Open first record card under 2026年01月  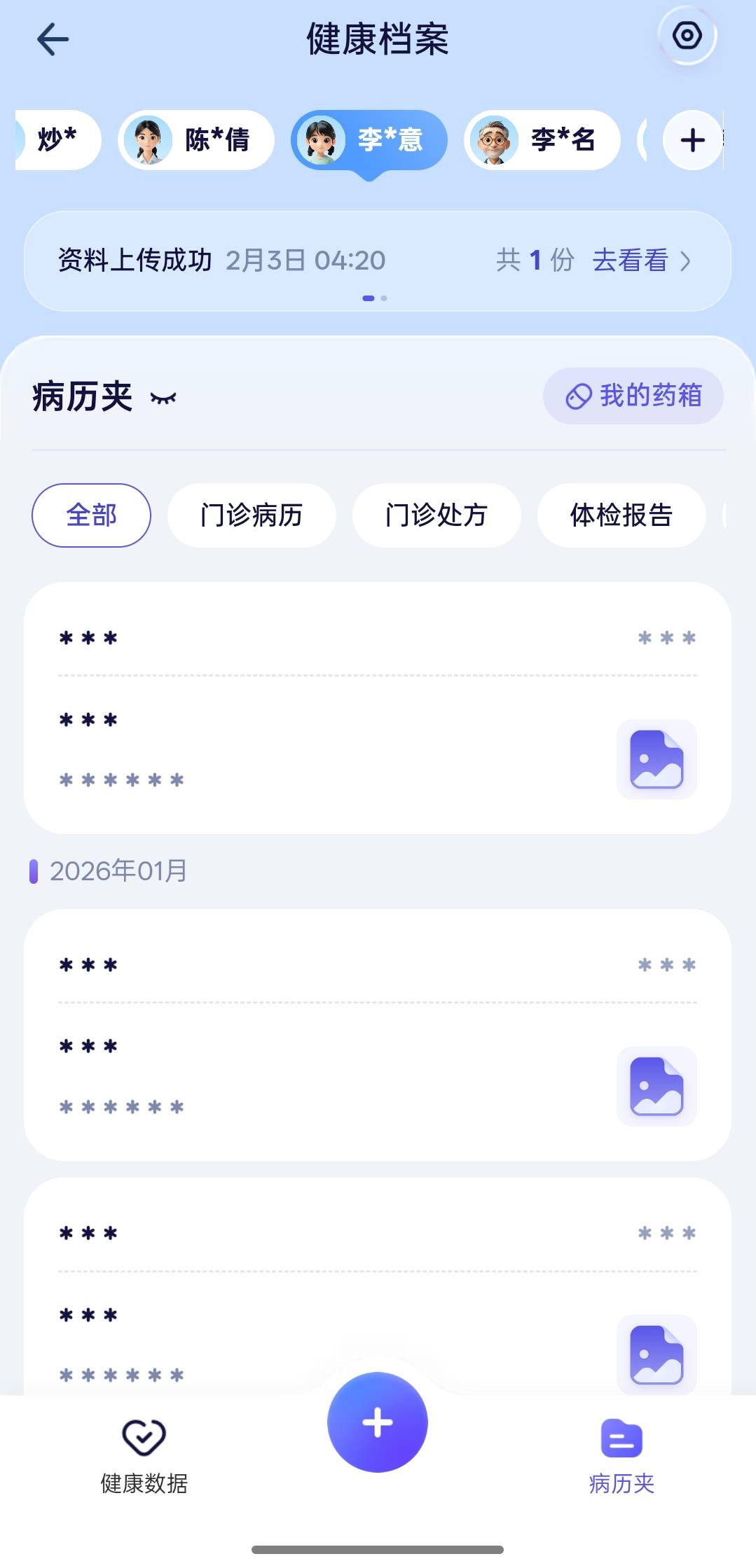[377, 1034]
